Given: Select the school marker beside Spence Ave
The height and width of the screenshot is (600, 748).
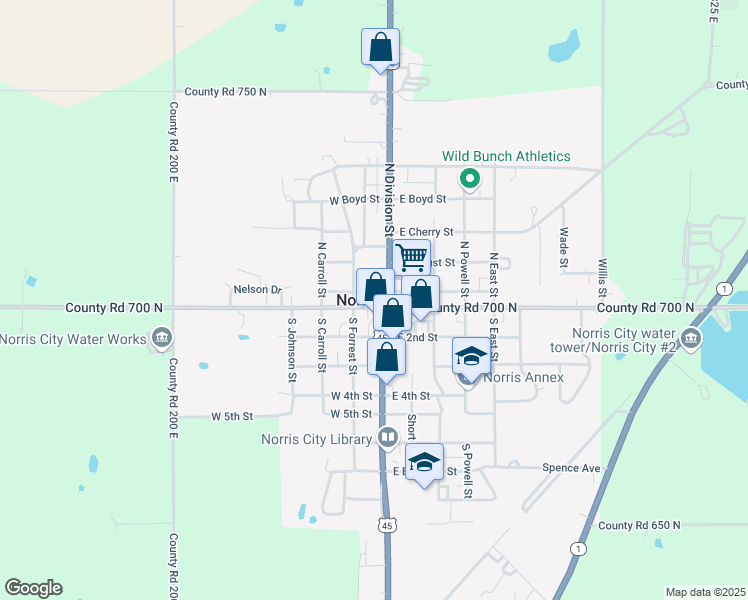Looking at the screenshot, I should pos(425,463).
